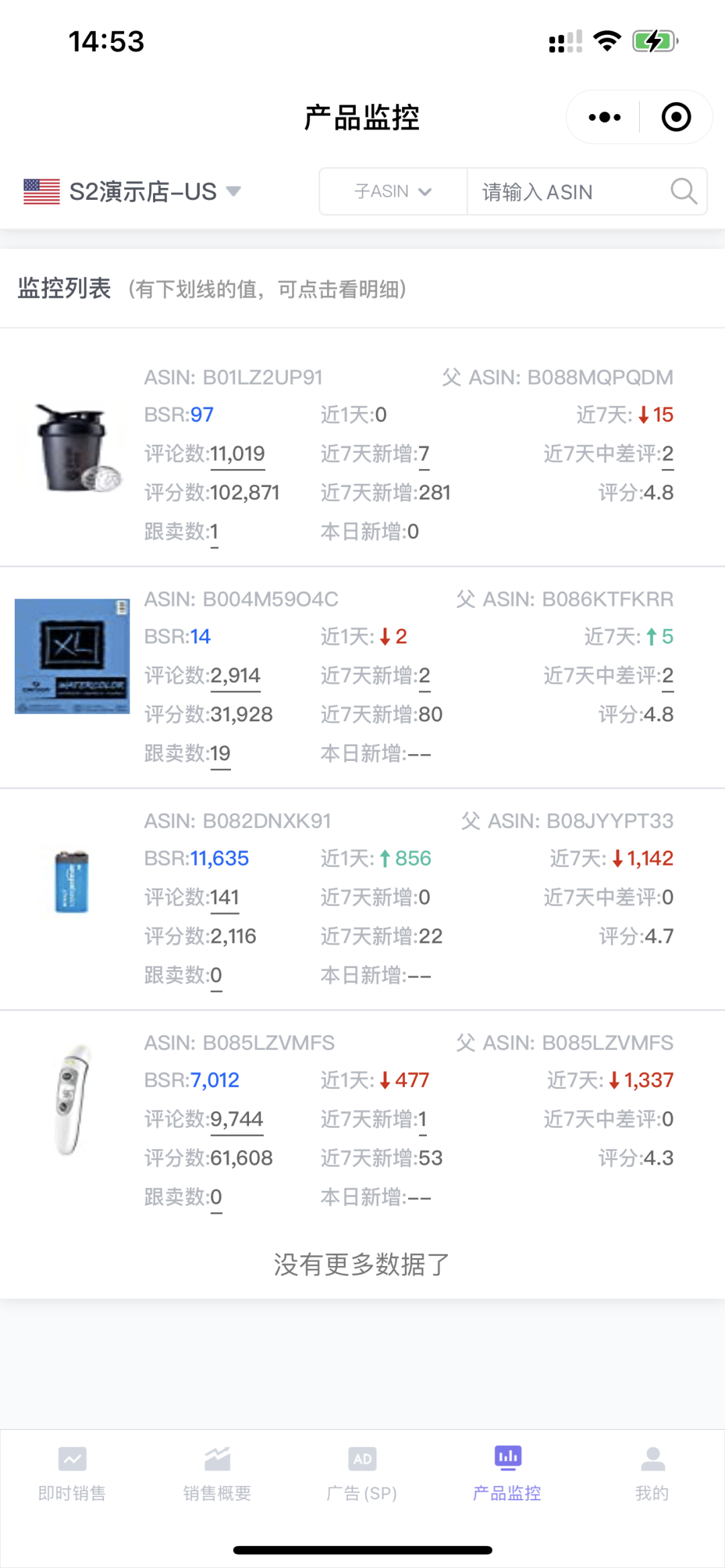Open the store name chevron arrow
Screen dimensions: 725x1568
point(234,191)
